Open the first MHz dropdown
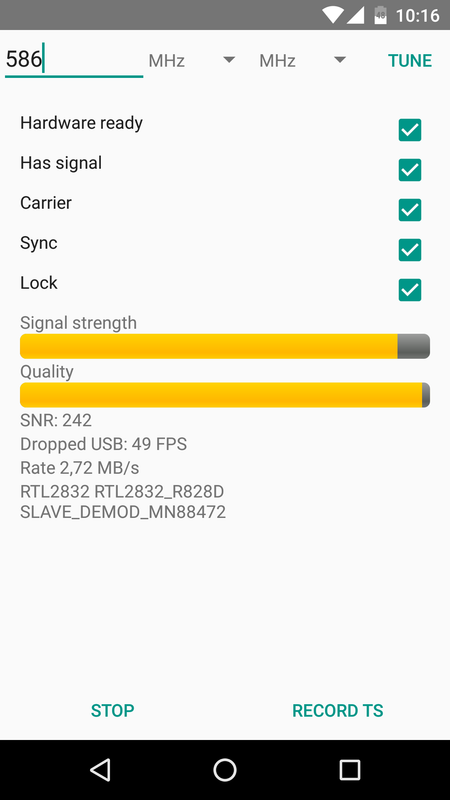 pyautogui.click(x=192, y=61)
